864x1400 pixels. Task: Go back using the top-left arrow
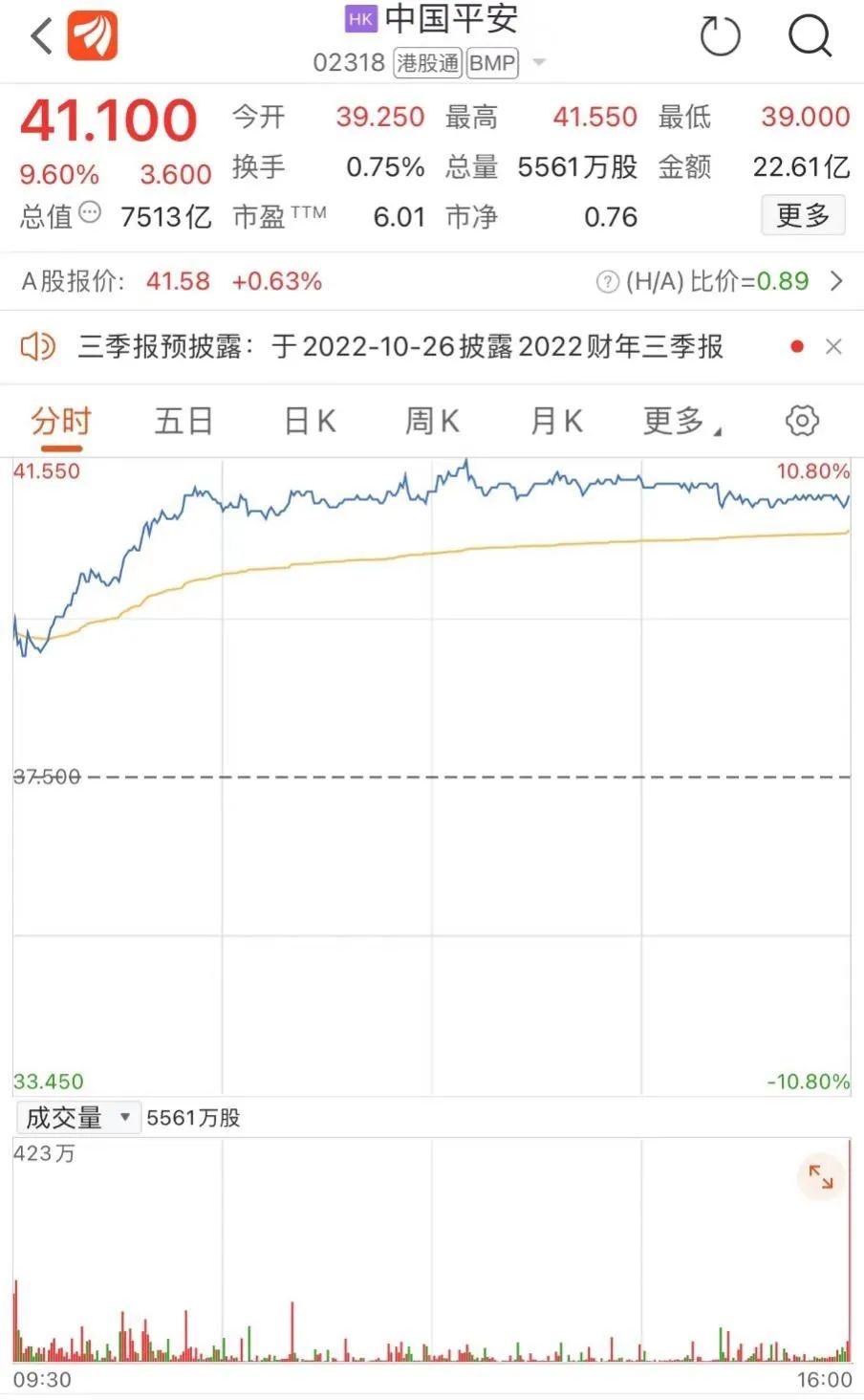41,37
